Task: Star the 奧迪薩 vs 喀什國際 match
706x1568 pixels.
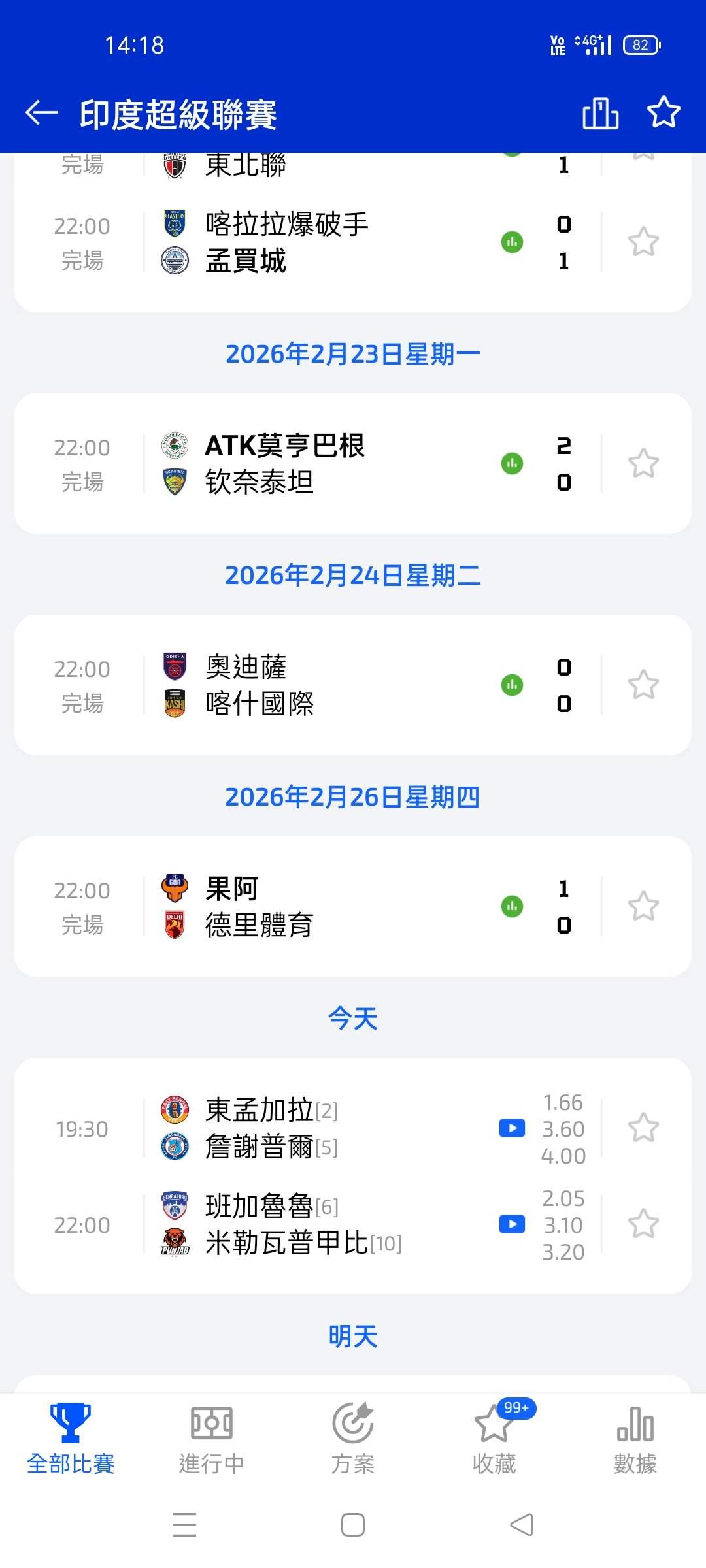Action: click(x=643, y=685)
